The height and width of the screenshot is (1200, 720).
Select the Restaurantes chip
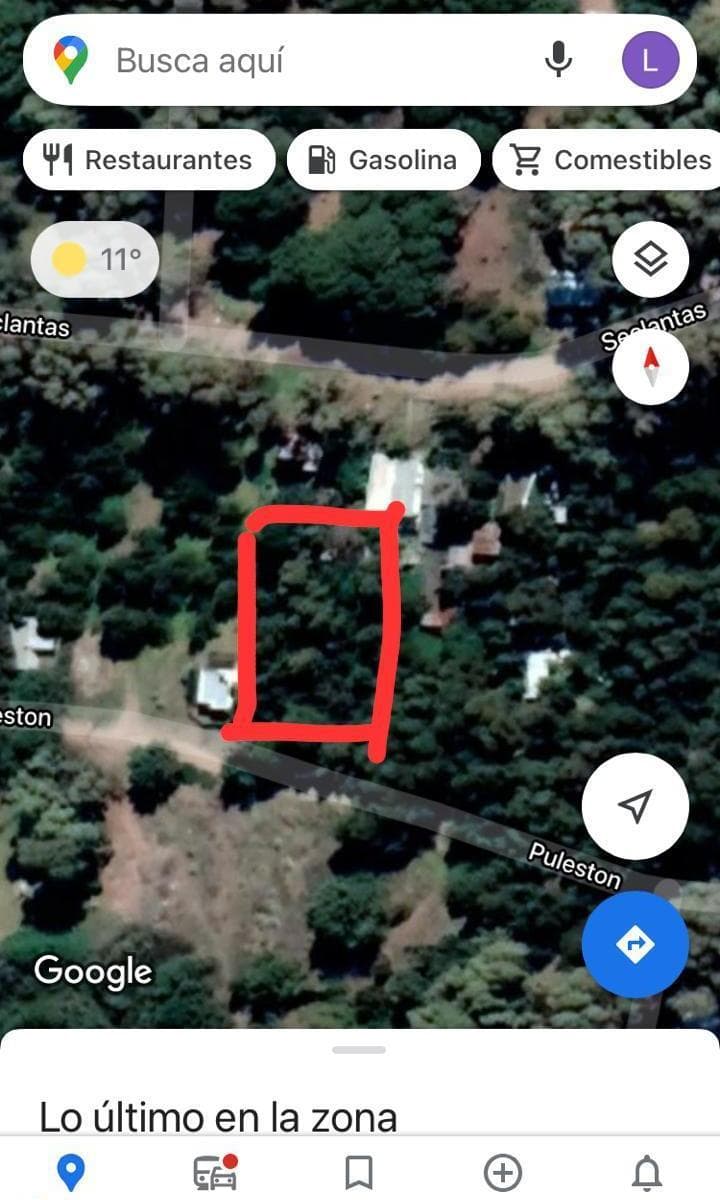coord(149,160)
